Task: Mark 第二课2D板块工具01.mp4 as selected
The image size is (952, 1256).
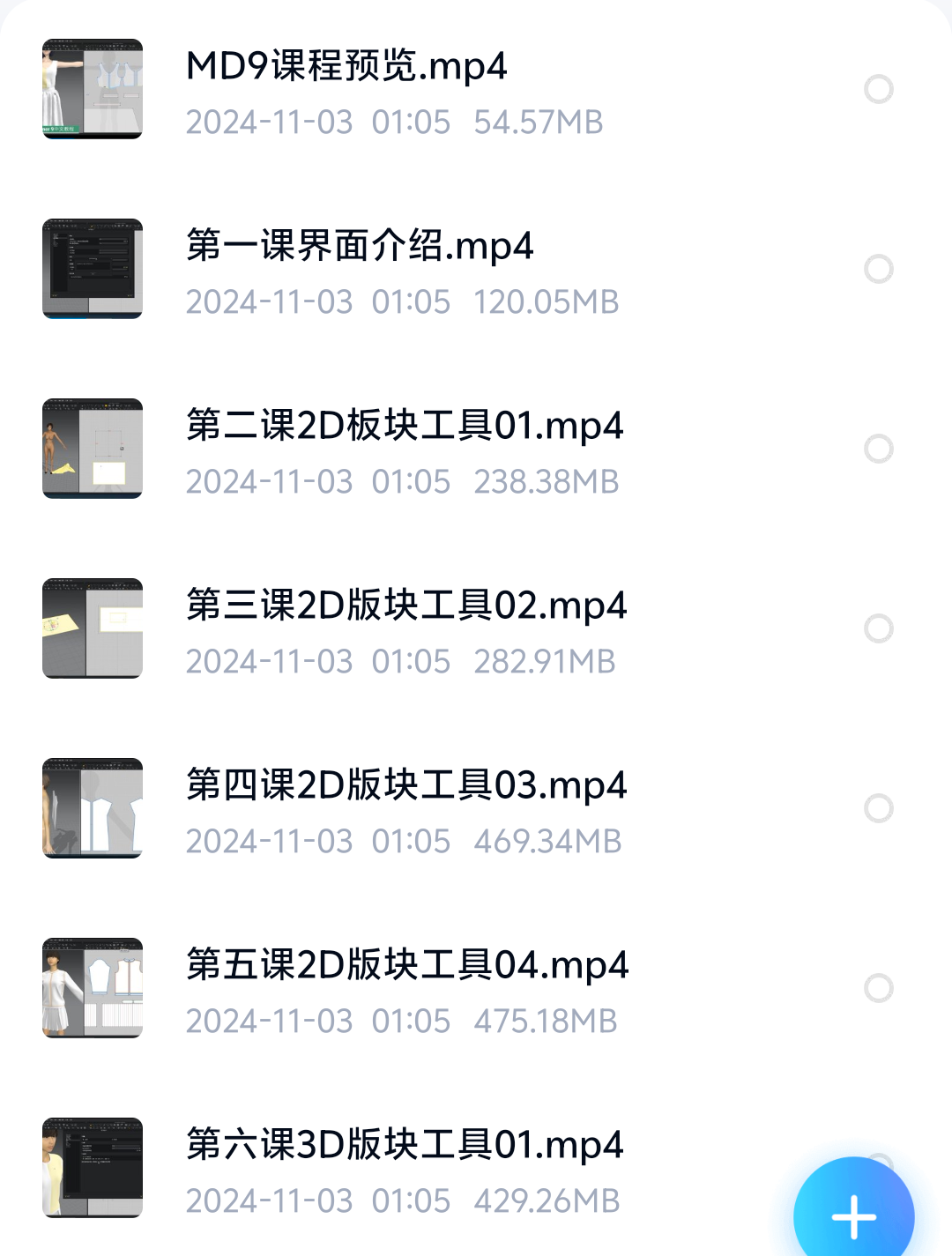Action: click(x=878, y=449)
